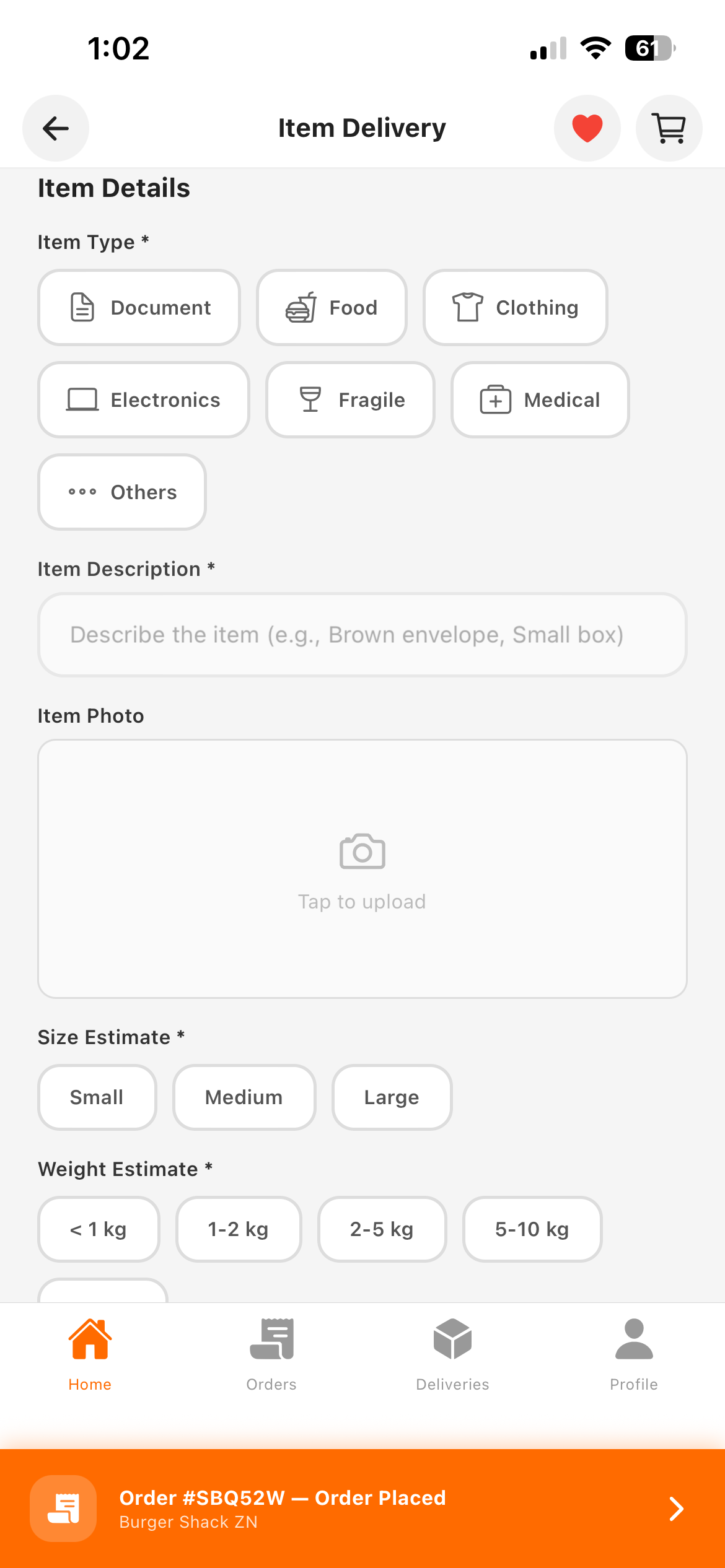This screenshot has height=1568, width=725.
Task: Open favorites via the heart icon
Action: (587, 128)
